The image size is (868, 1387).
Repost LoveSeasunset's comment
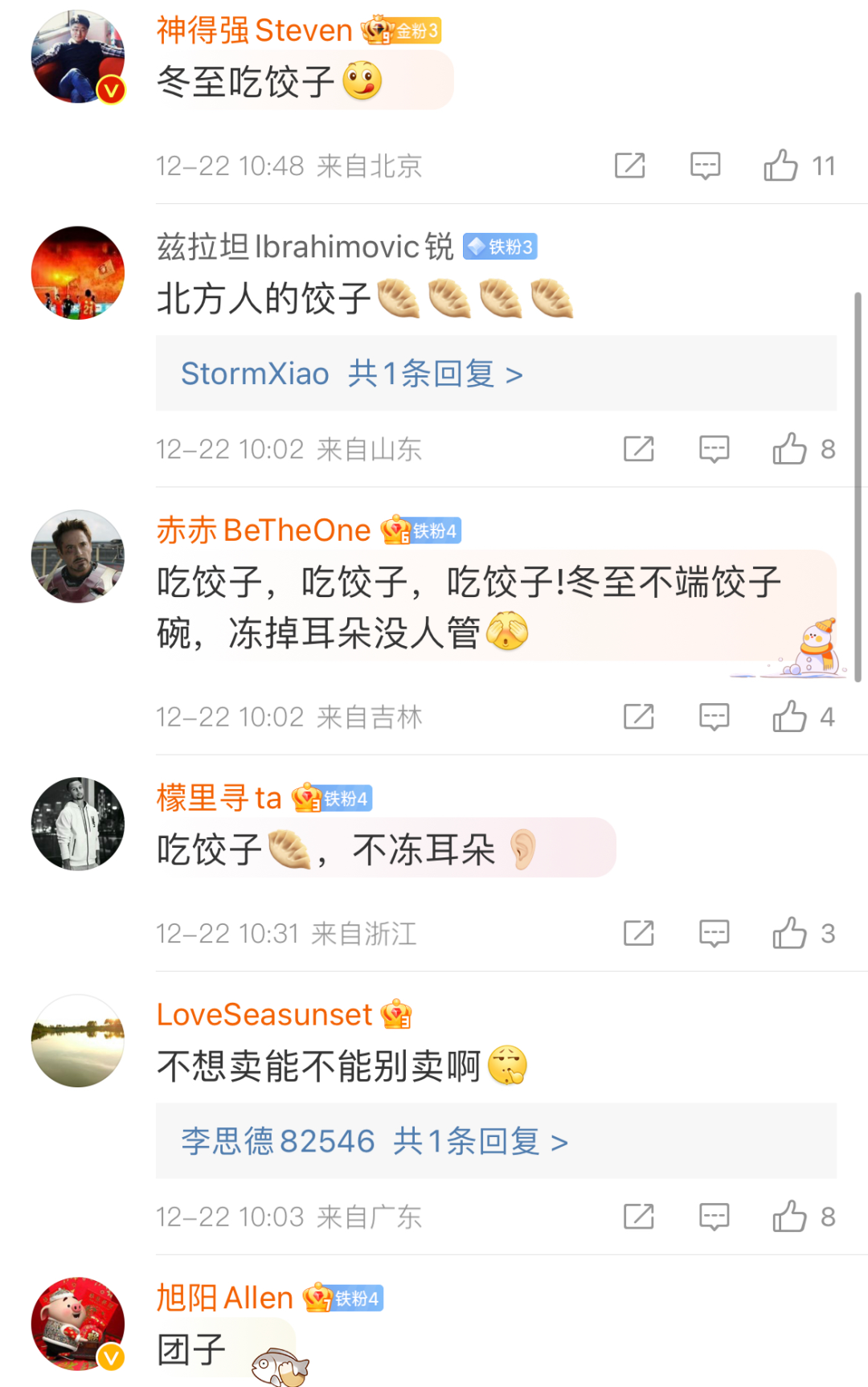click(x=638, y=1217)
